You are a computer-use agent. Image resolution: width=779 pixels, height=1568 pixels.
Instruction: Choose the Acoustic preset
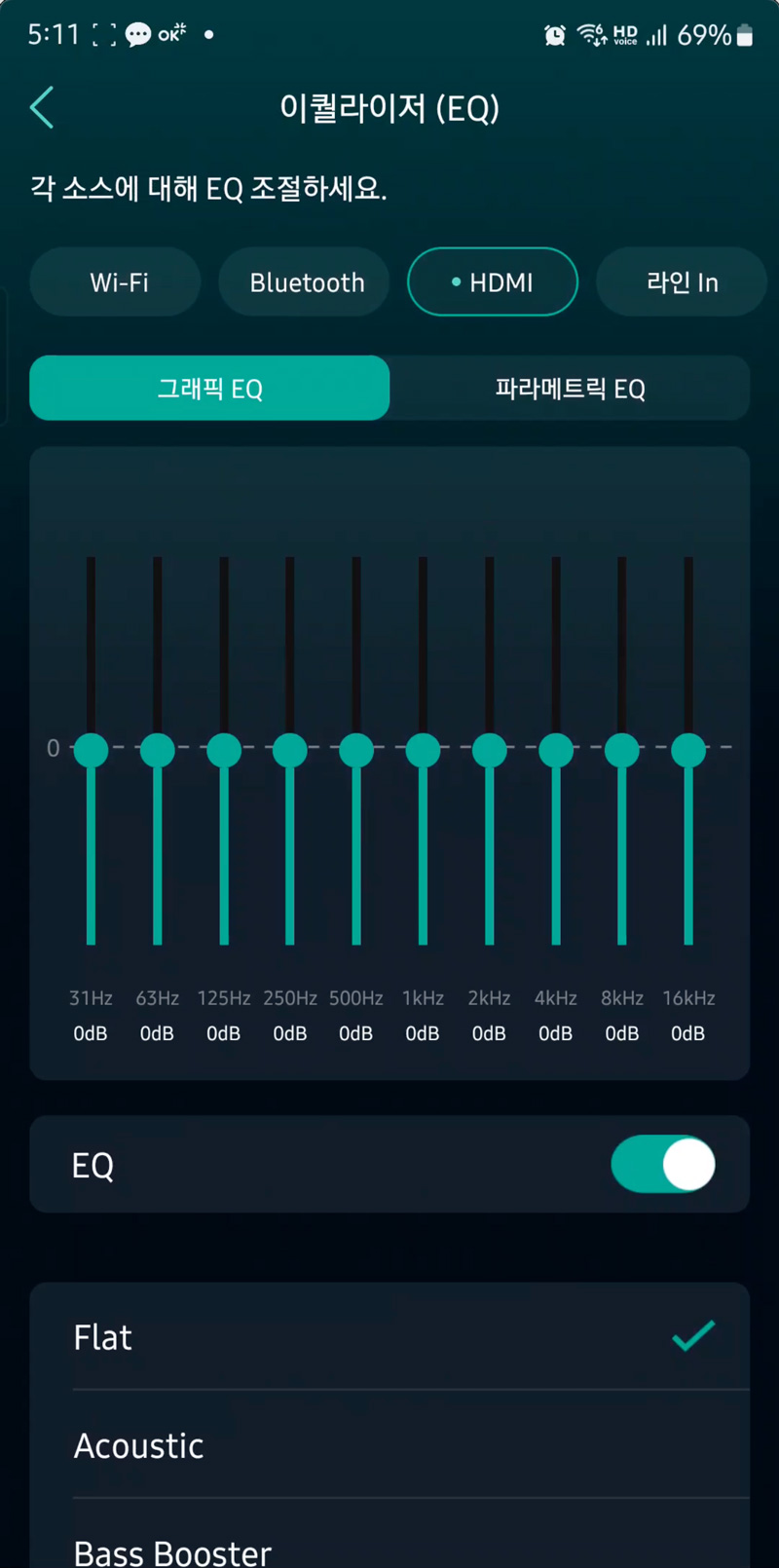point(389,1445)
